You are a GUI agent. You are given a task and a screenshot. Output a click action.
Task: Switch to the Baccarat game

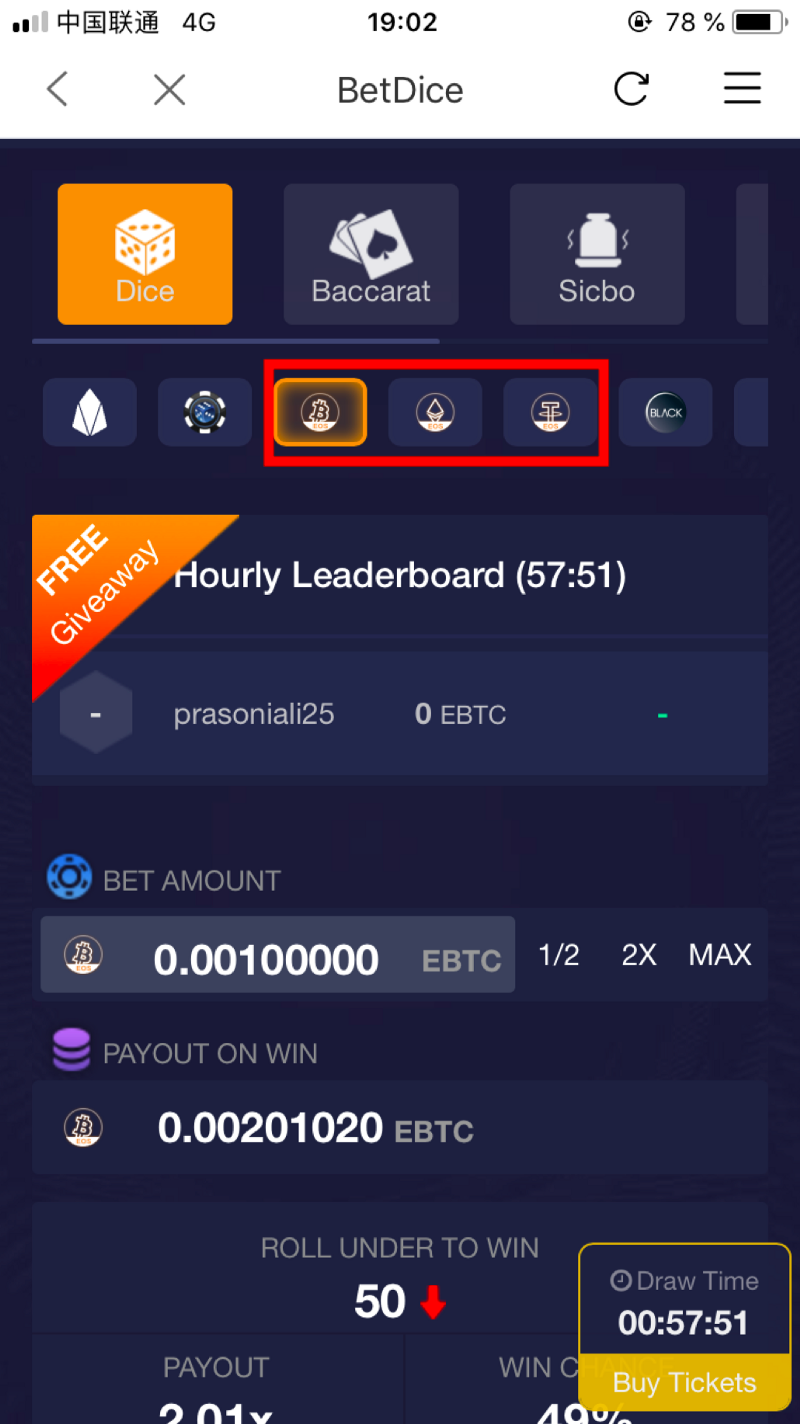point(371,254)
